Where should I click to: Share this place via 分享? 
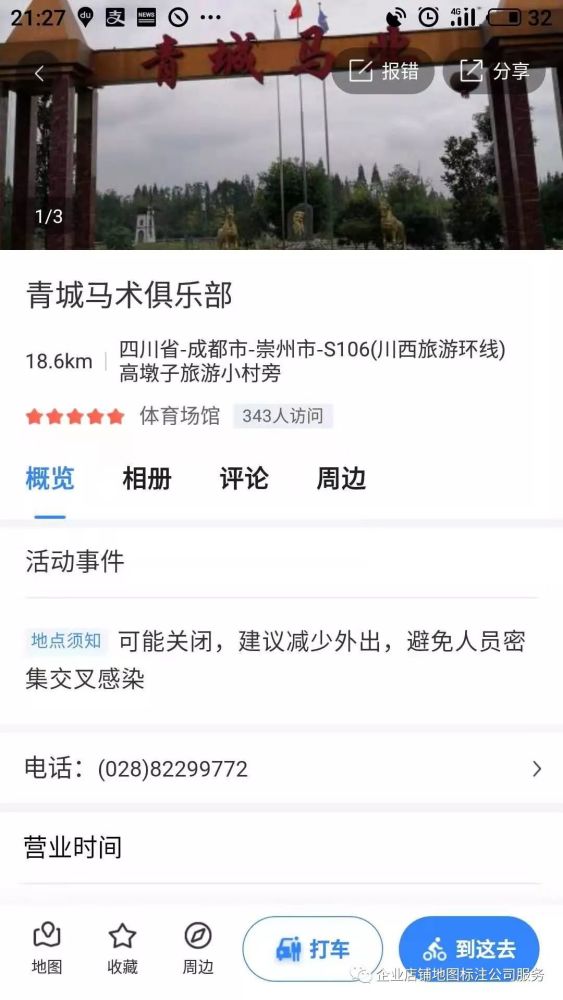(x=495, y=71)
